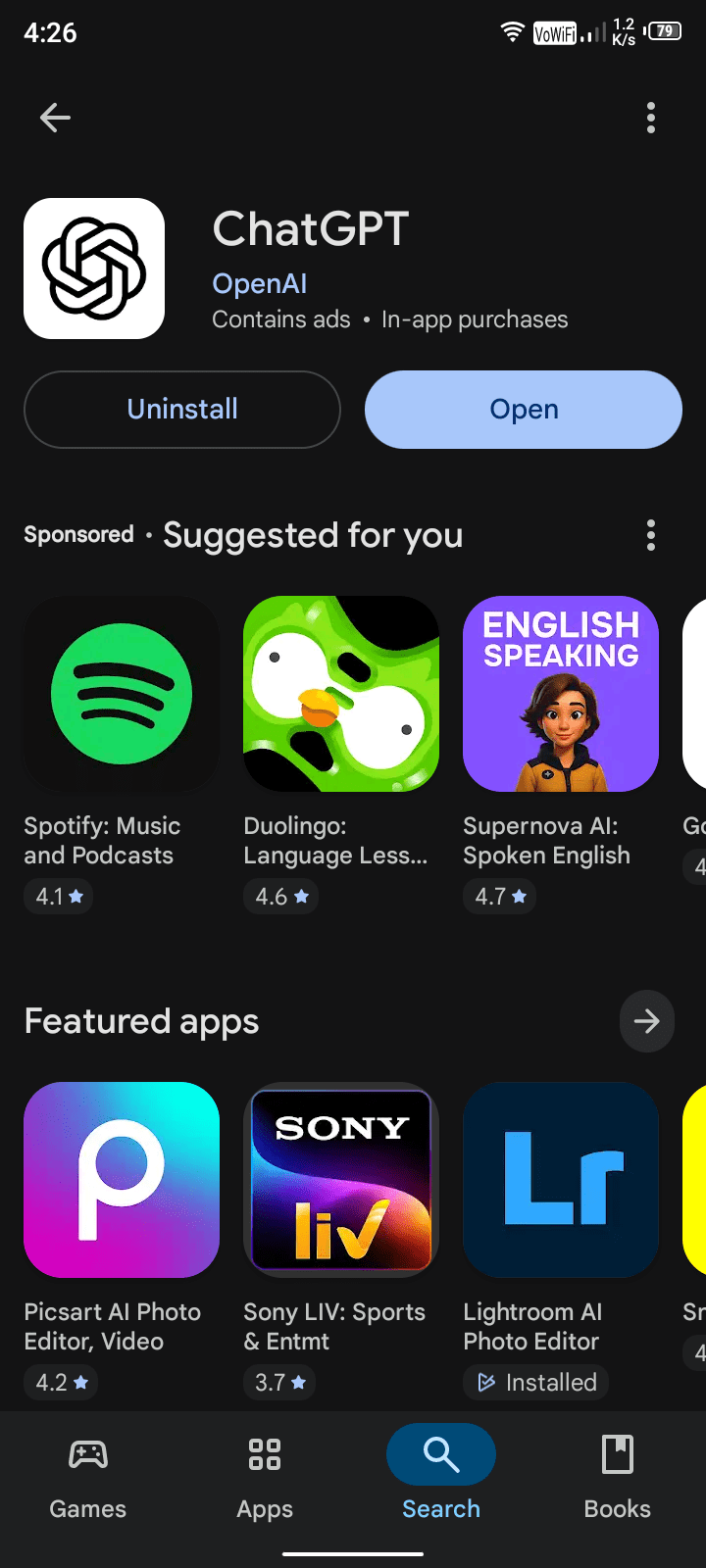The height and width of the screenshot is (1568, 706).
Task: Expand the Featured apps section arrow
Action: pyautogui.click(x=646, y=1022)
